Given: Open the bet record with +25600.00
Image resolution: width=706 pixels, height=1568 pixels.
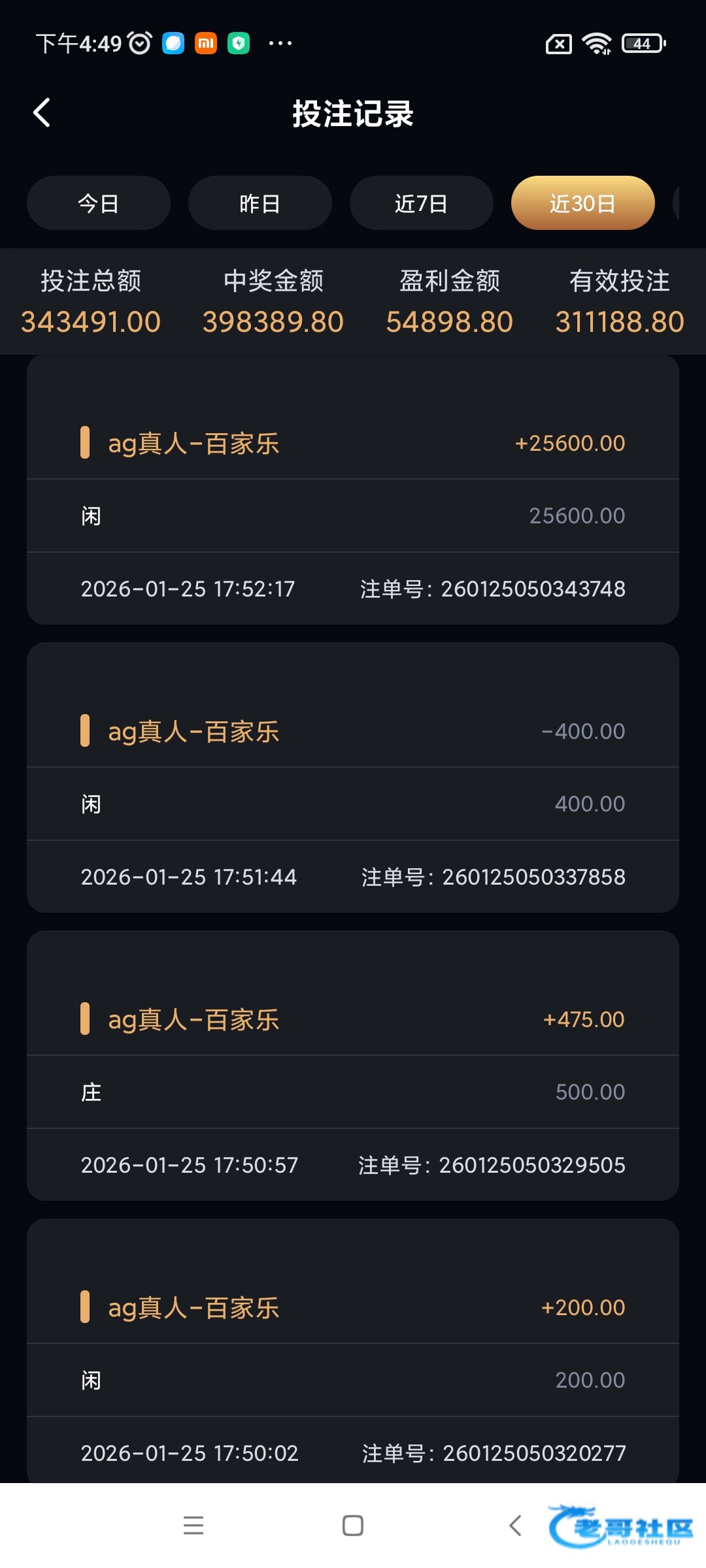Looking at the screenshot, I should 353,490.
